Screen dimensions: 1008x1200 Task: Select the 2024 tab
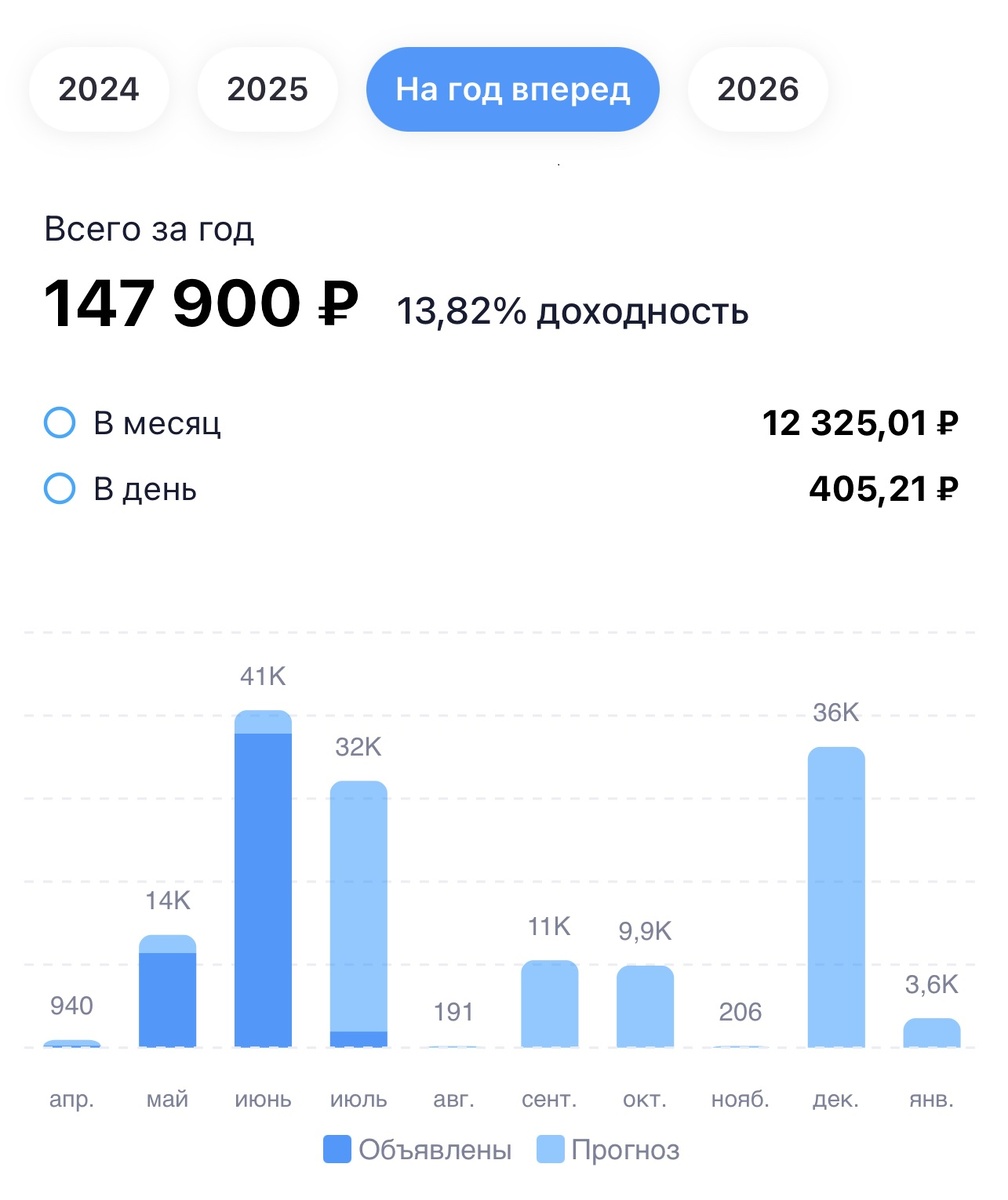(100, 89)
